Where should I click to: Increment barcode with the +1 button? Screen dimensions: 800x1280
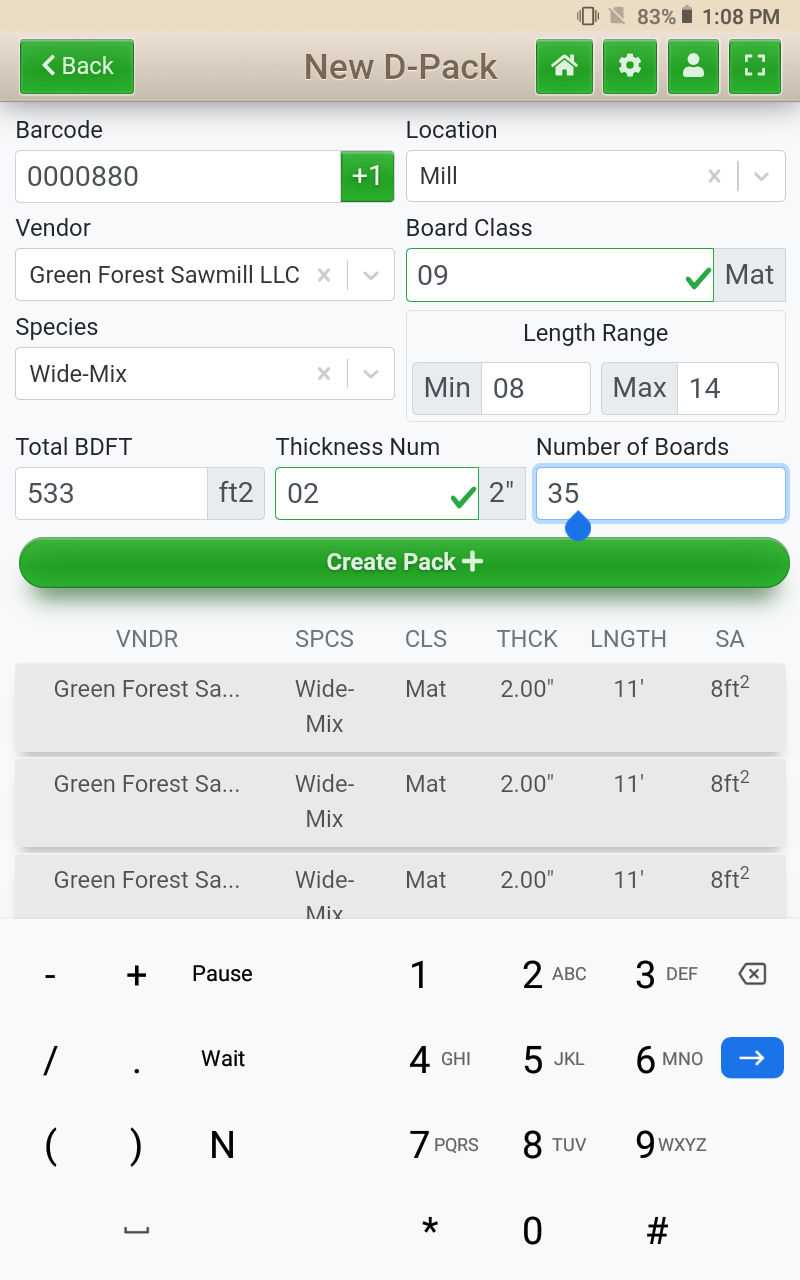pyautogui.click(x=367, y=177)
